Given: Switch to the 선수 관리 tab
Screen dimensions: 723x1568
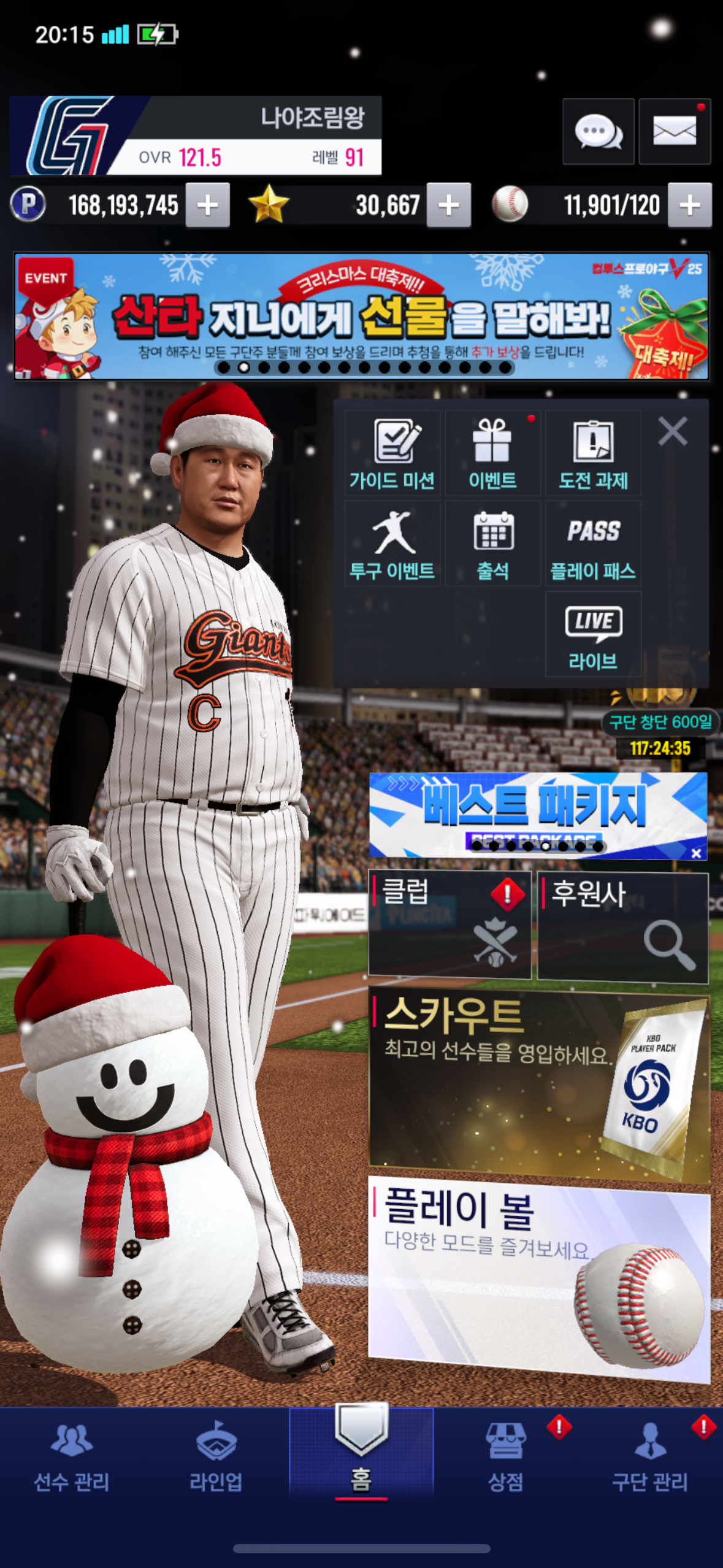Looking at the screenshot, I should (x=72, y=1454).
